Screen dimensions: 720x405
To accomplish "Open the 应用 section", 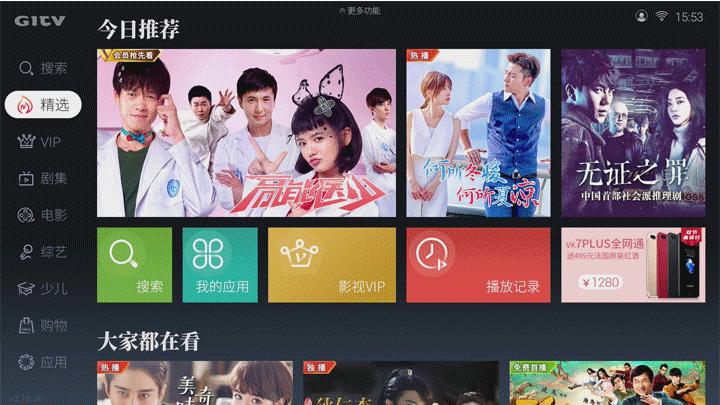I will coord(42,362).
